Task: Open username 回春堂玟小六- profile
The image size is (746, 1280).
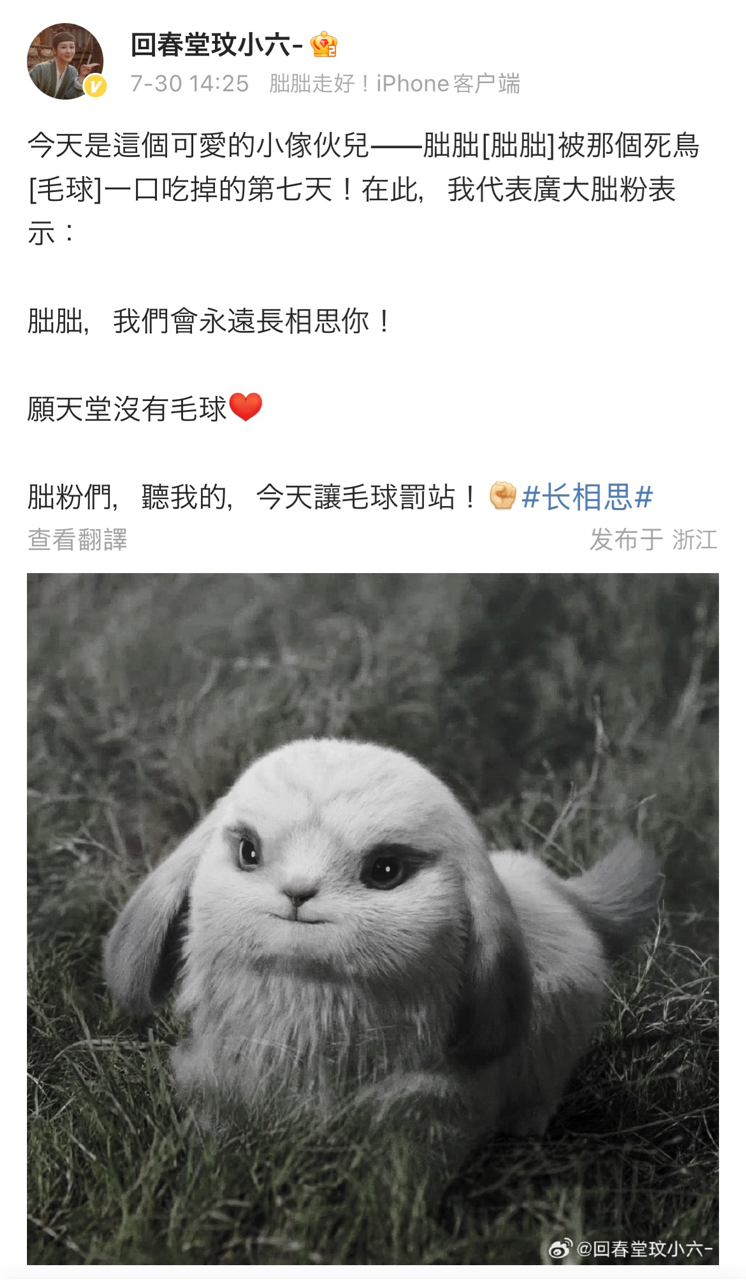Action: pyautogui.click(x=217, y=44)
